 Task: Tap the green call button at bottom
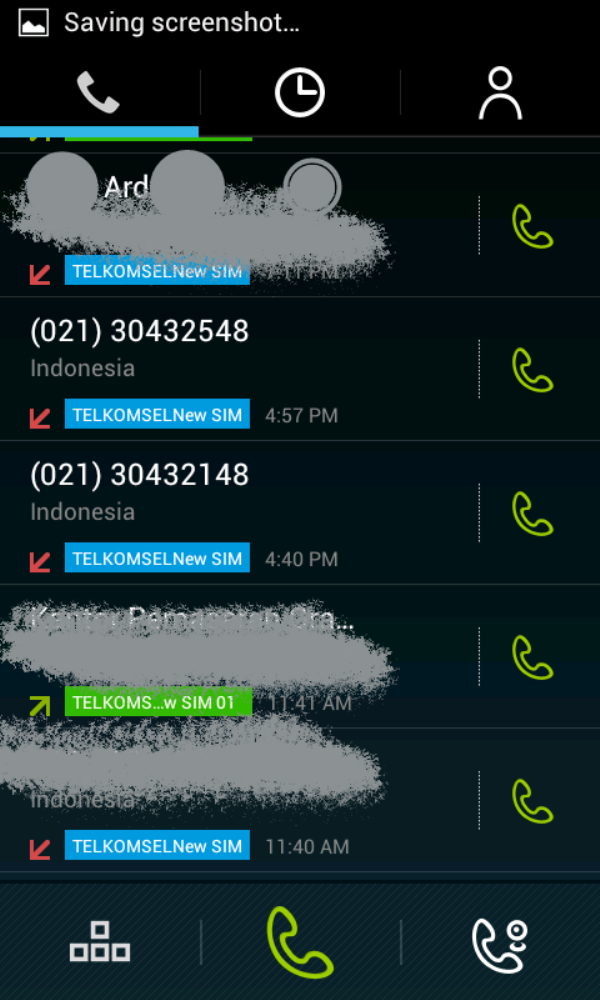[x=300, y=942]
